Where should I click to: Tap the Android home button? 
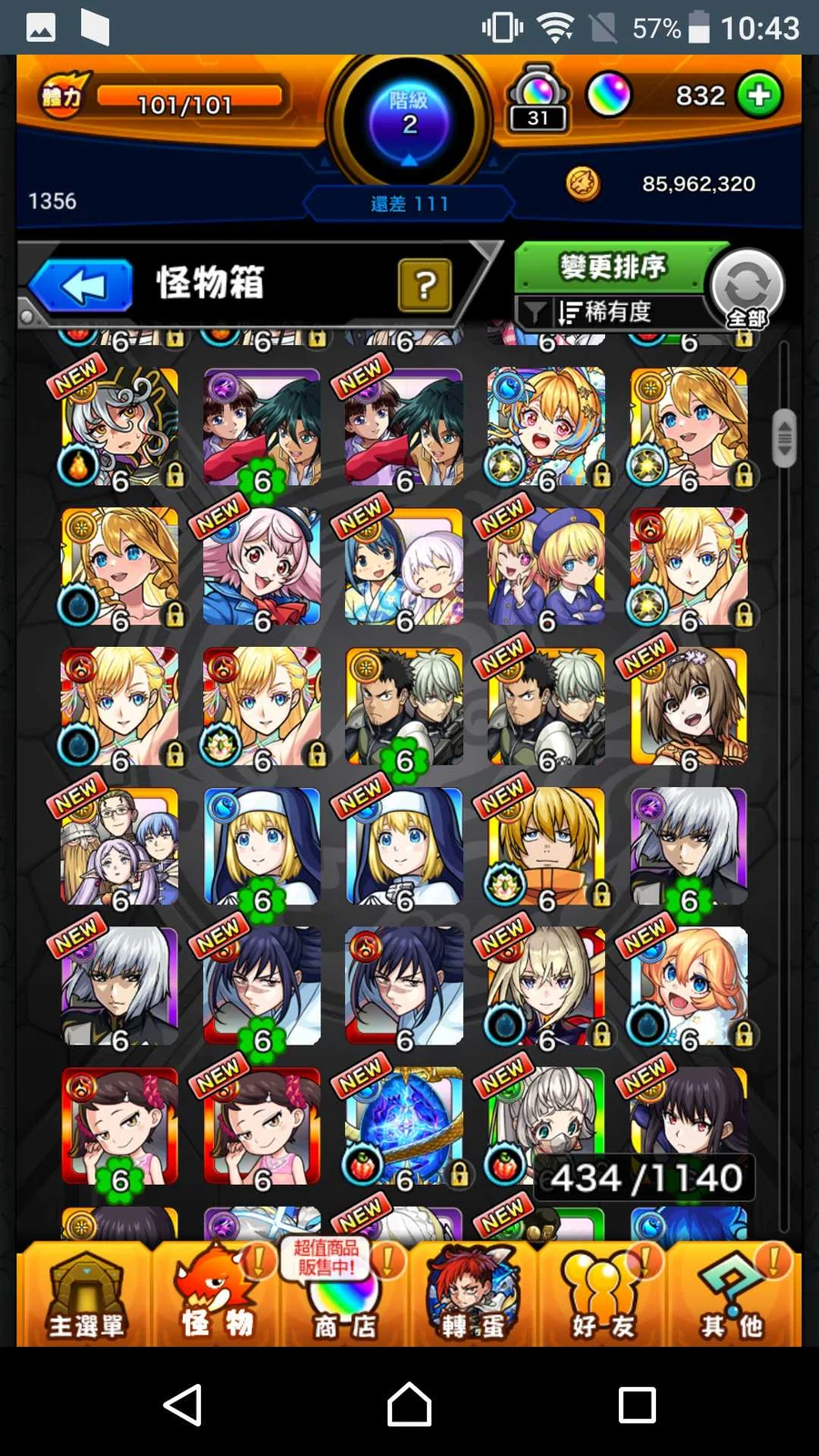point(409,1404)
